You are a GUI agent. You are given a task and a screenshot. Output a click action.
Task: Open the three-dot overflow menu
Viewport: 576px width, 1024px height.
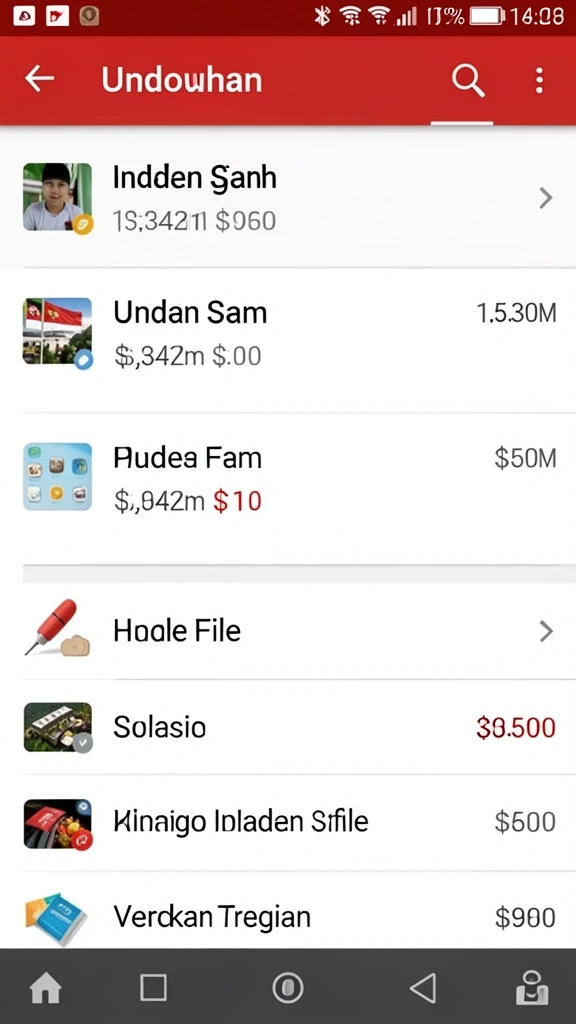[539, 80]
